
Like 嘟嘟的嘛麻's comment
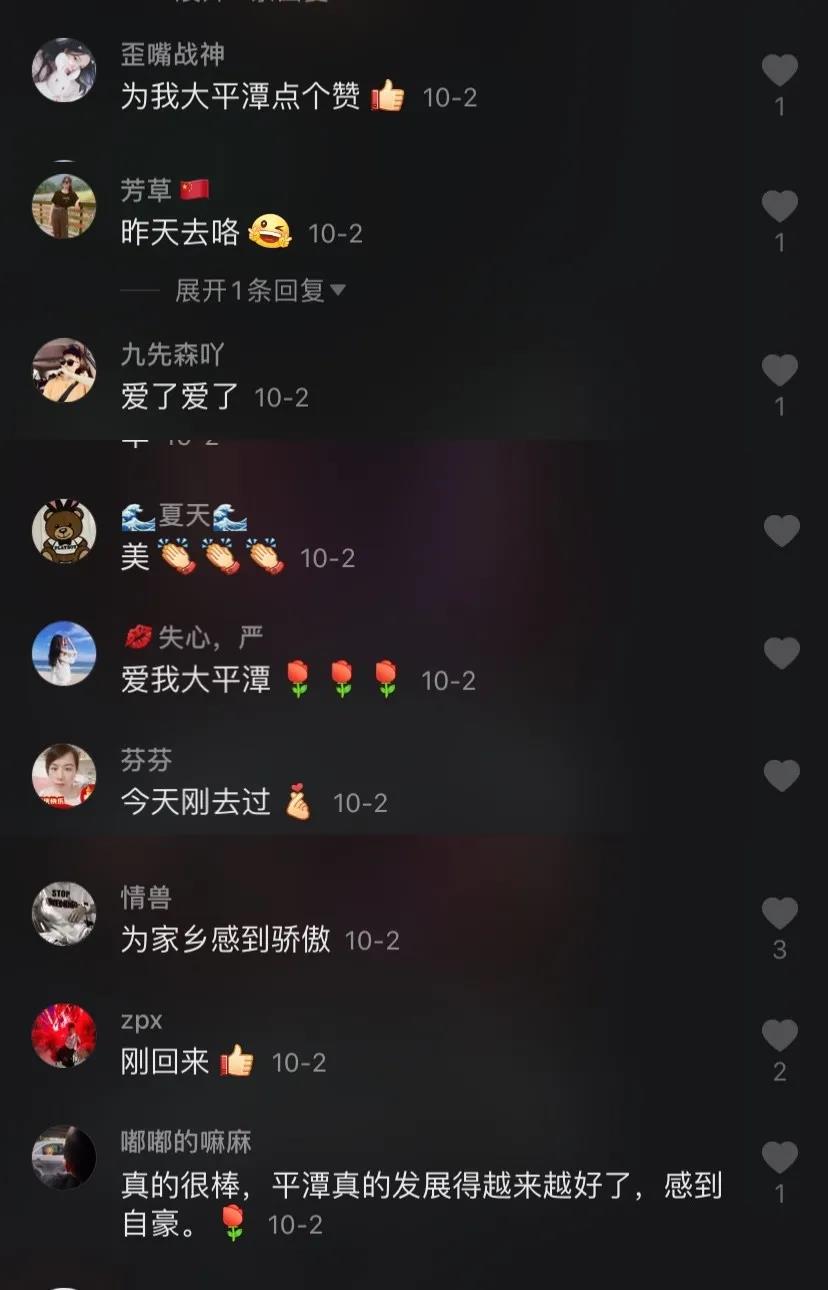pyautogui.click(x=780, y=1157)
